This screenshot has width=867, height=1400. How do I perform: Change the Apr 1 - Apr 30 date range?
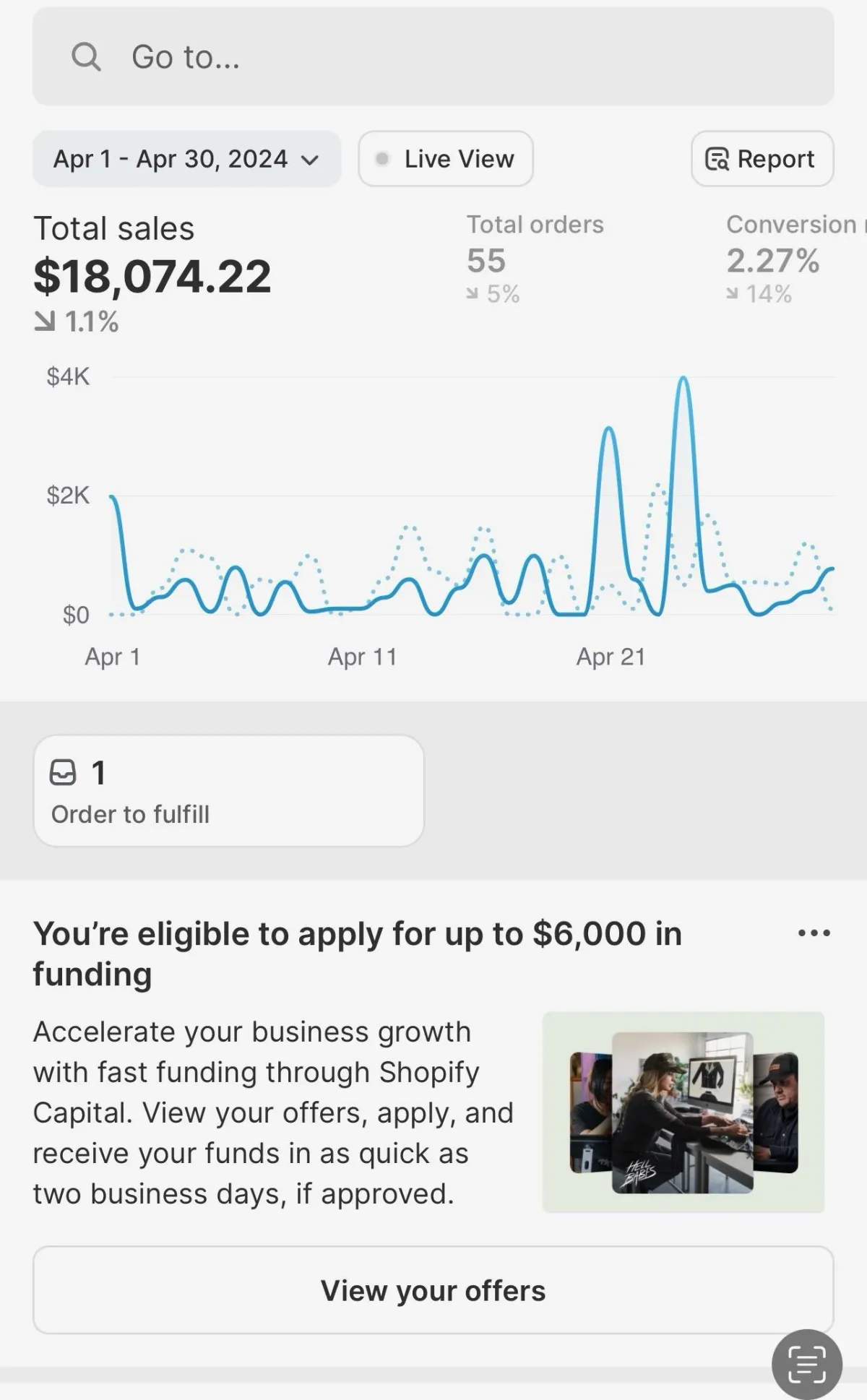(x=186, y=159)
